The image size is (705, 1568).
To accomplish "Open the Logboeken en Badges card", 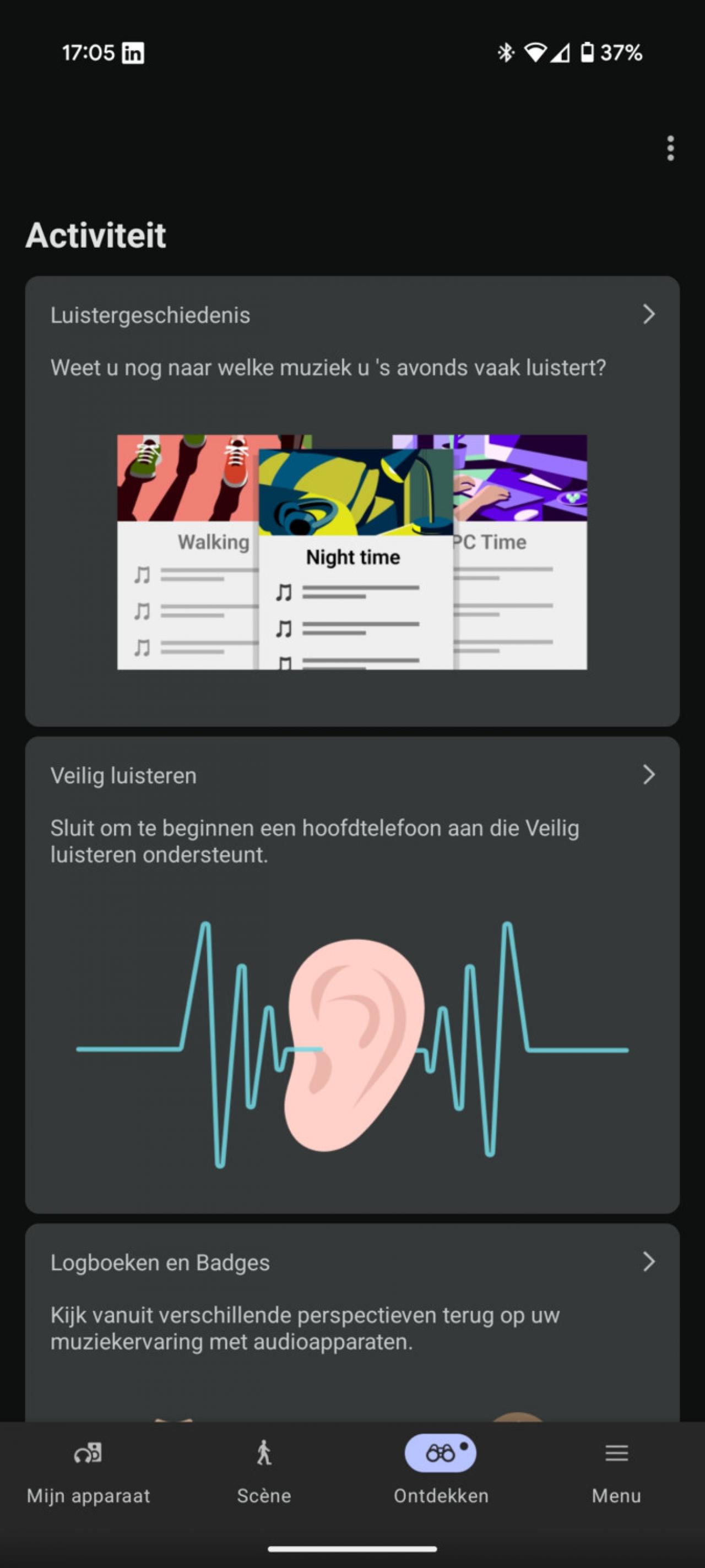I will coord(352,1263).
